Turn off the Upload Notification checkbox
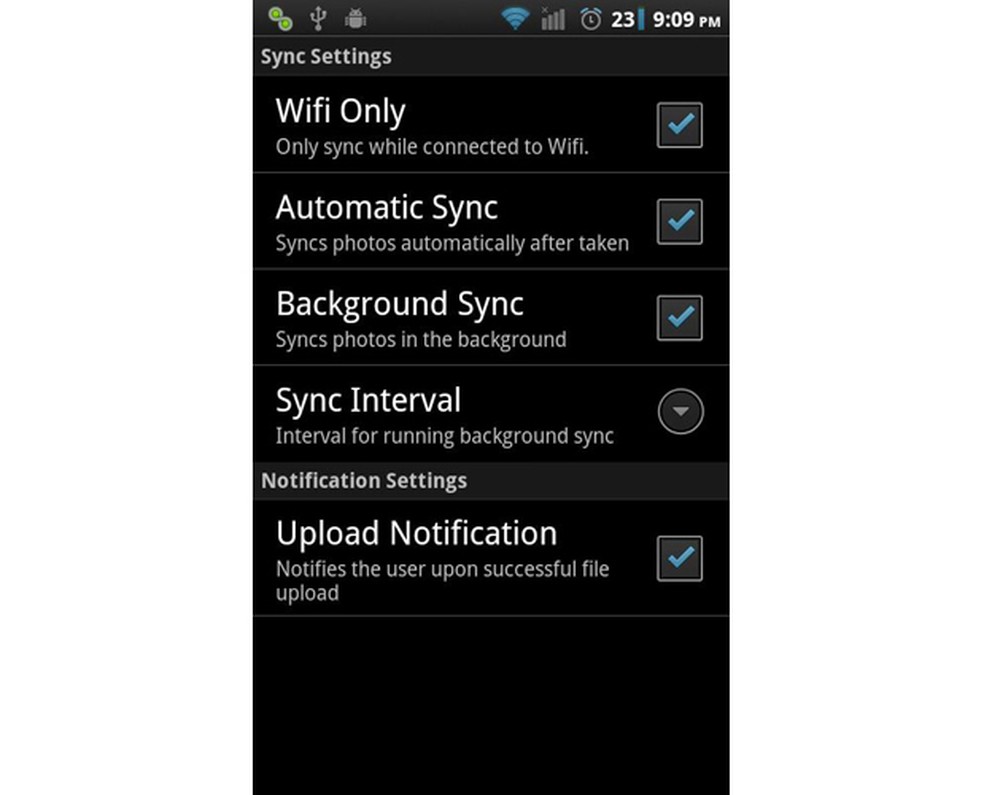Viewport: 984px width, 795px height. click(x=679, y=558)
